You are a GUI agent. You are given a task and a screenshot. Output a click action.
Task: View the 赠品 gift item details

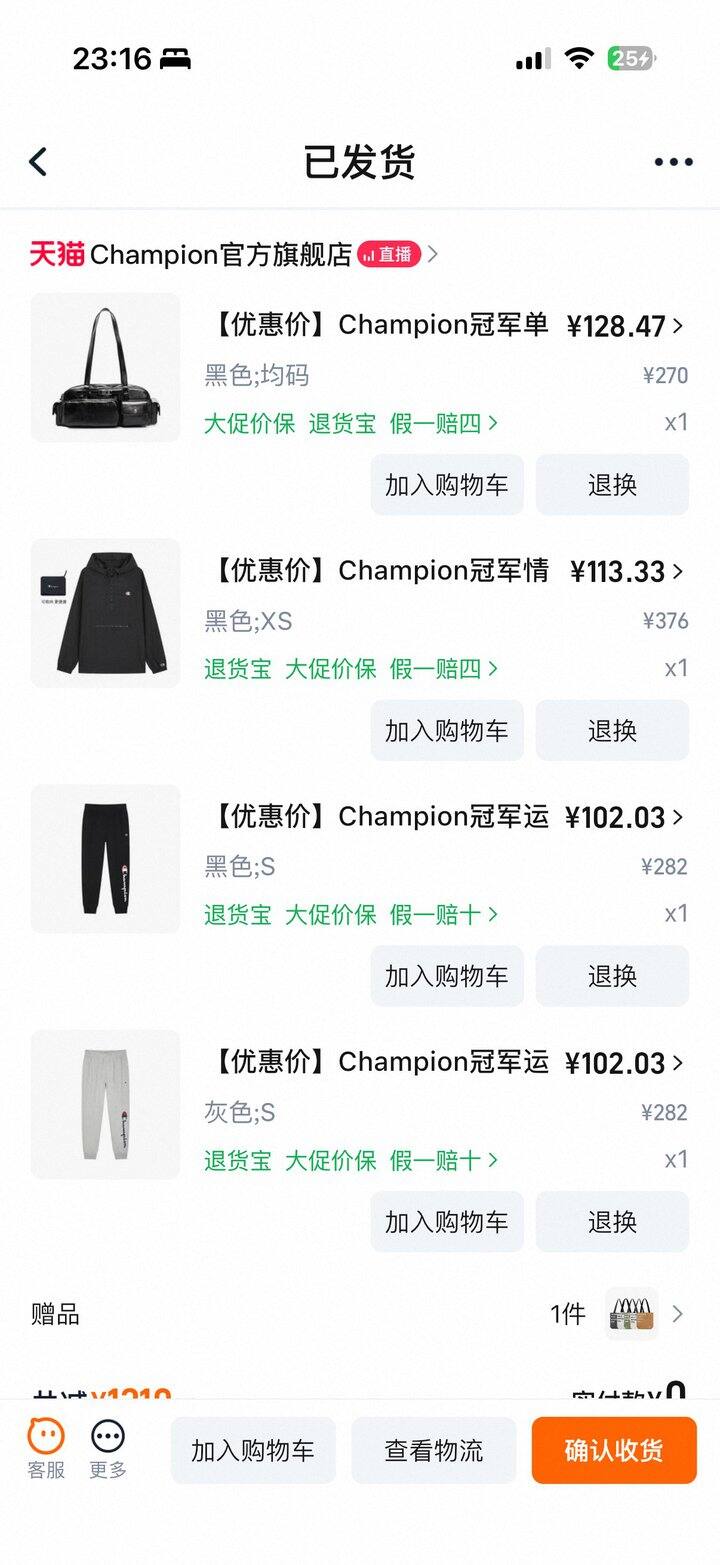coord(632,1314)
